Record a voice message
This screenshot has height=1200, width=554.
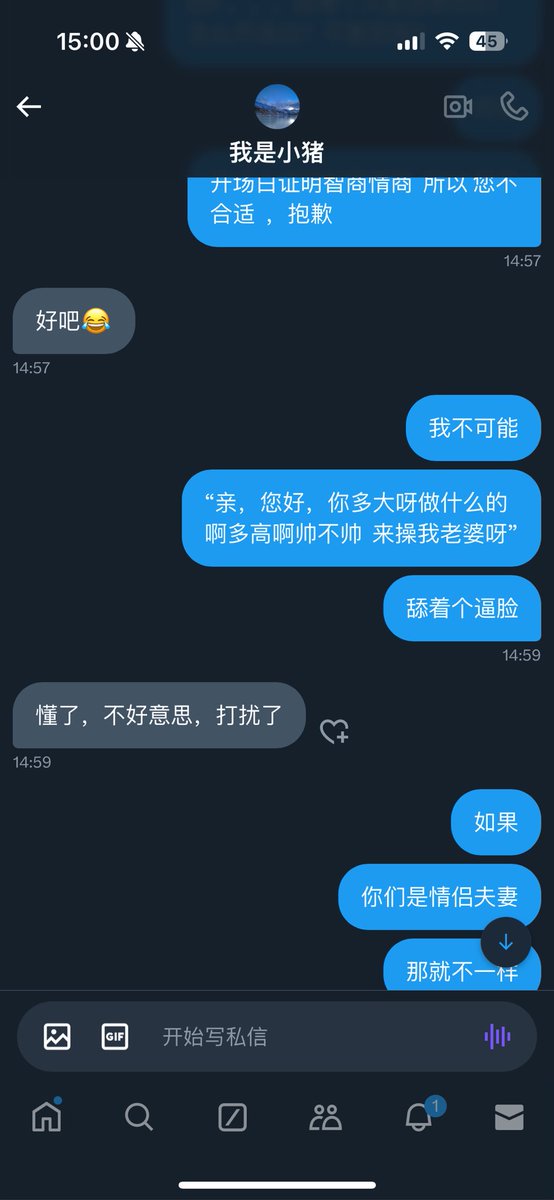[497, 1036]
